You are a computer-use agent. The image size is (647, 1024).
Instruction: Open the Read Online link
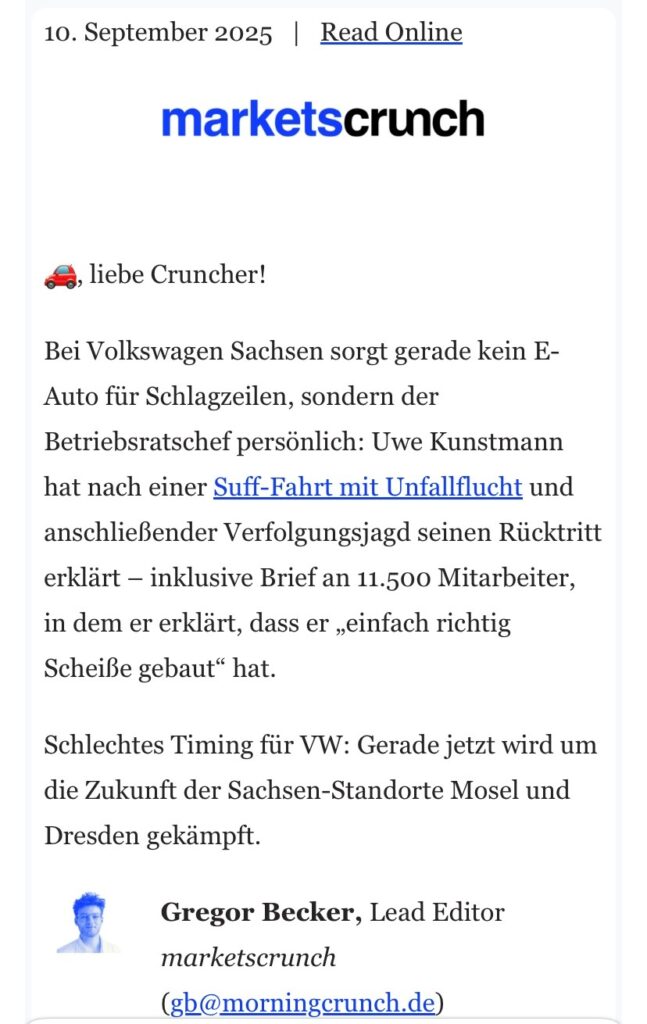coord(391,33)
